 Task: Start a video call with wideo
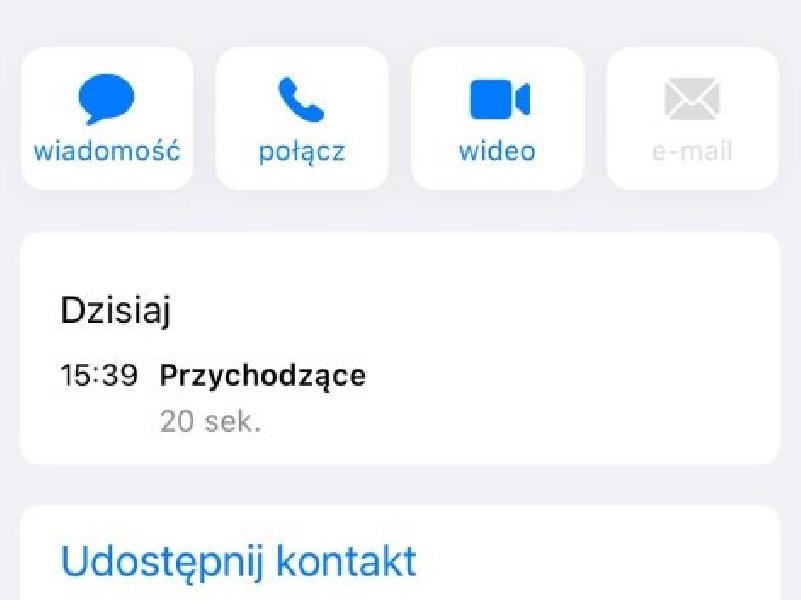(x=497, y=119)
